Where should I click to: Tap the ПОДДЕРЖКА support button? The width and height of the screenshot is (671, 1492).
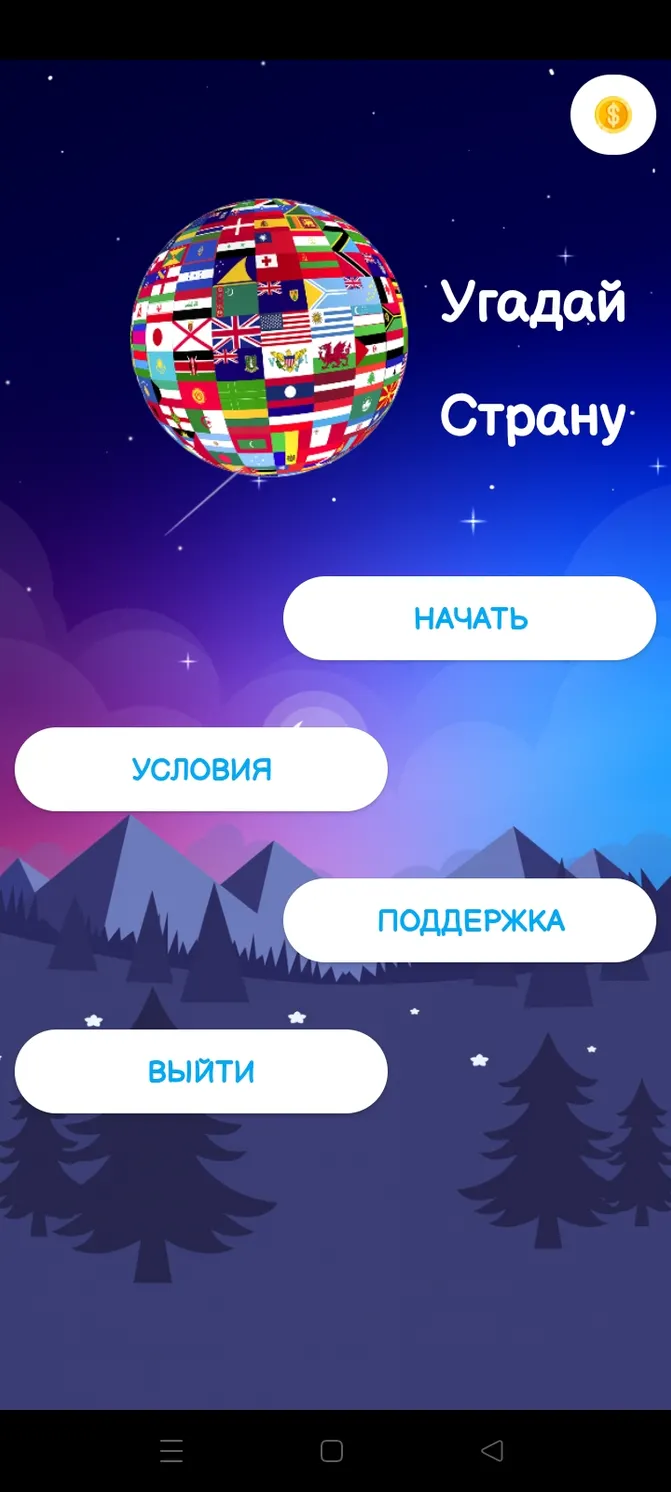[470, 920]
